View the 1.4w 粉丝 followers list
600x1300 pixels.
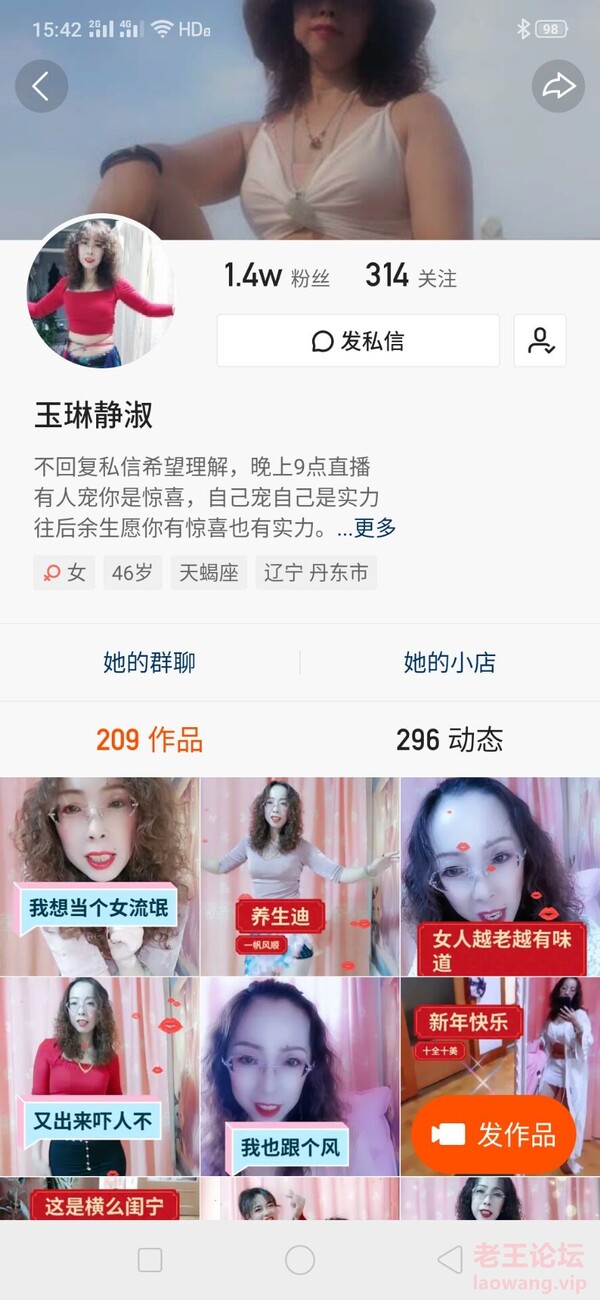pos(276,276)
